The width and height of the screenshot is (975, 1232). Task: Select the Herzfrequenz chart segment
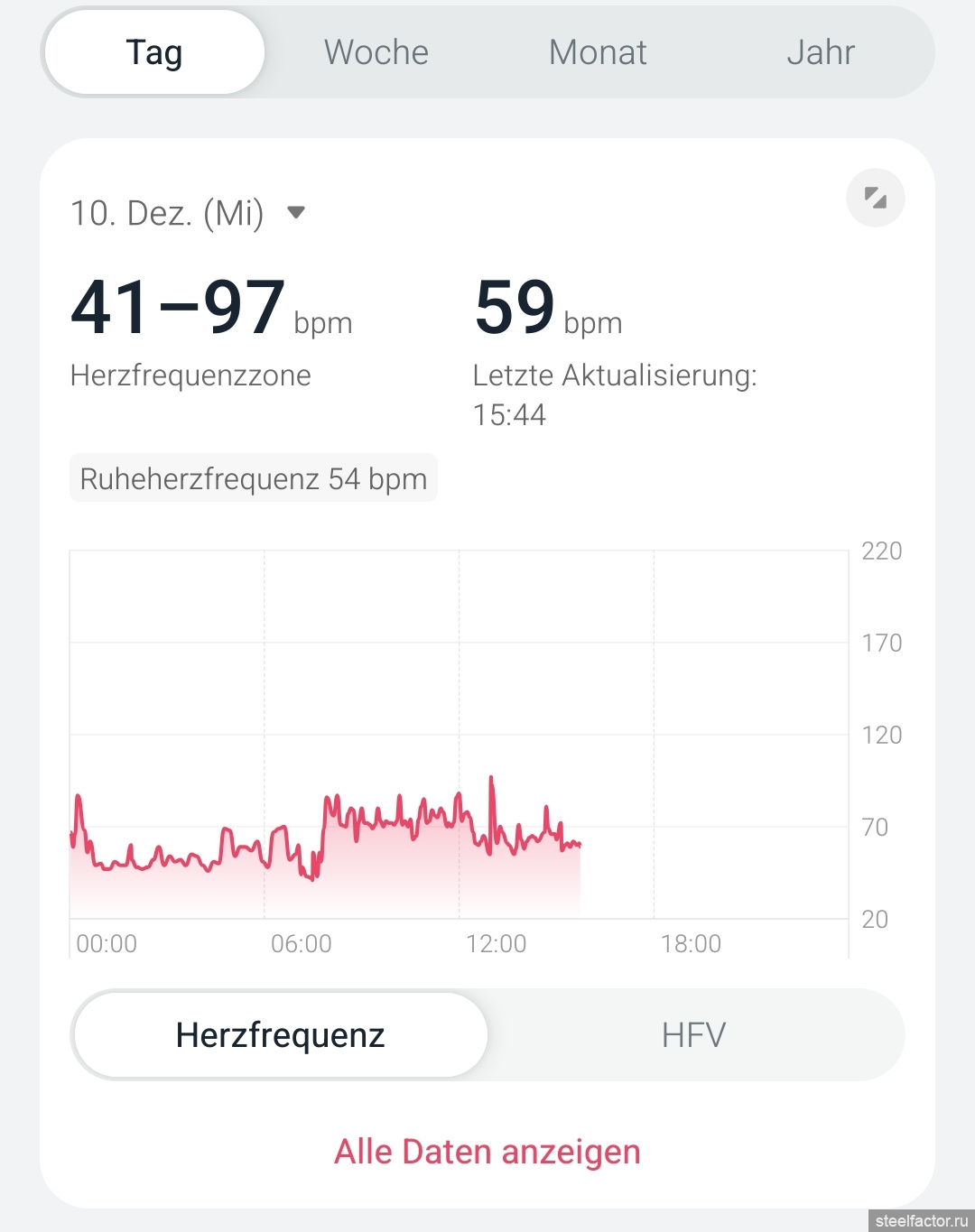[281, 1035]
